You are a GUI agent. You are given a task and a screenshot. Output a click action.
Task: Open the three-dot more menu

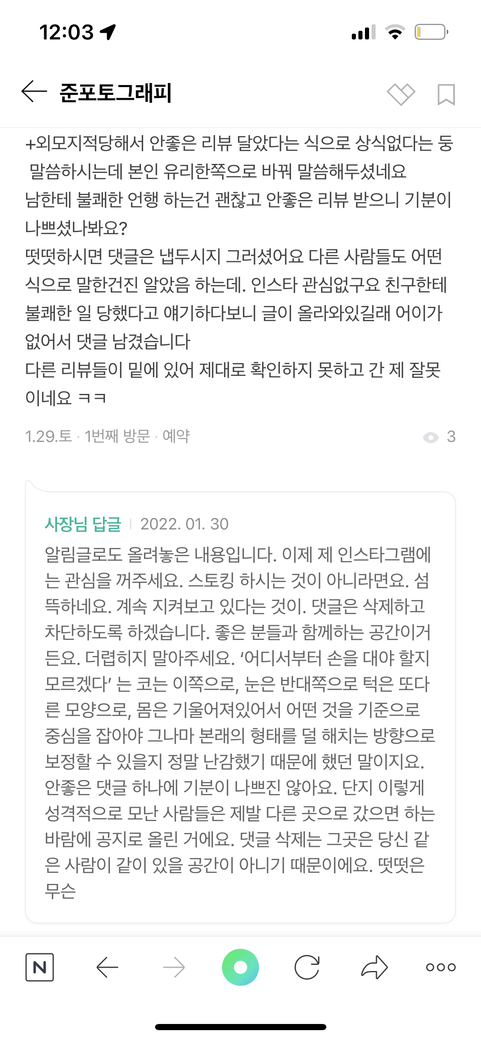(x=441, y=968)
